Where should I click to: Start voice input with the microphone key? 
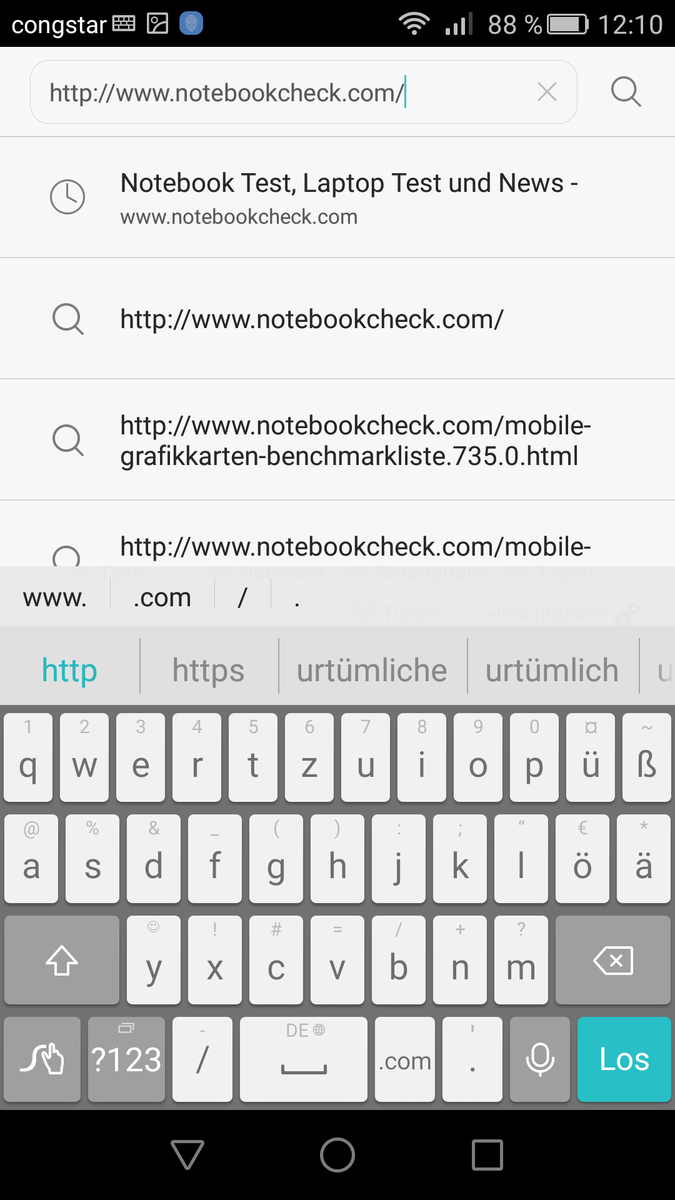click(540, 1059)
